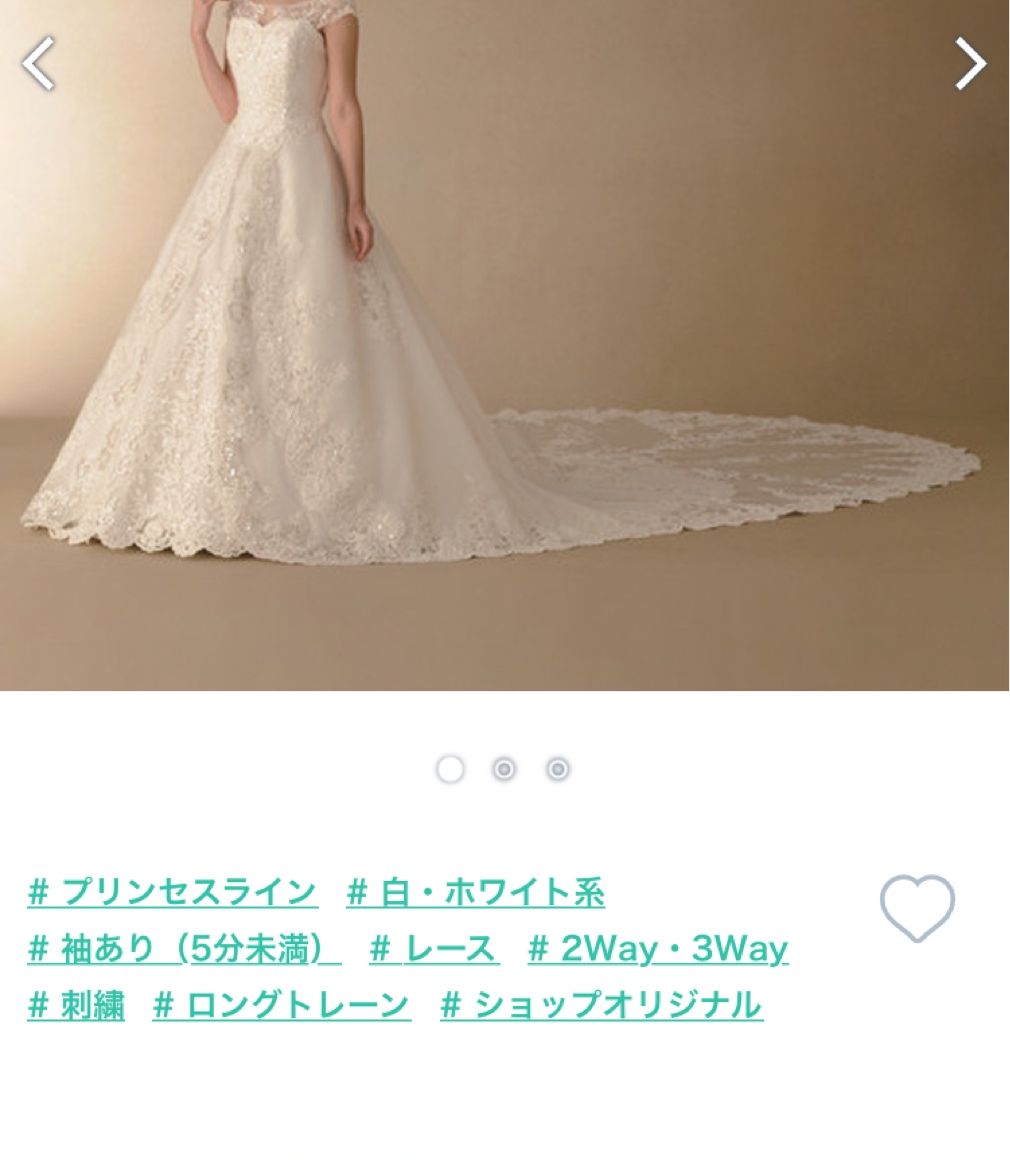This screenshot has width=1010, height=1160.
Task: Select the ショップオリジナル tag
Action: [601, 1005]
